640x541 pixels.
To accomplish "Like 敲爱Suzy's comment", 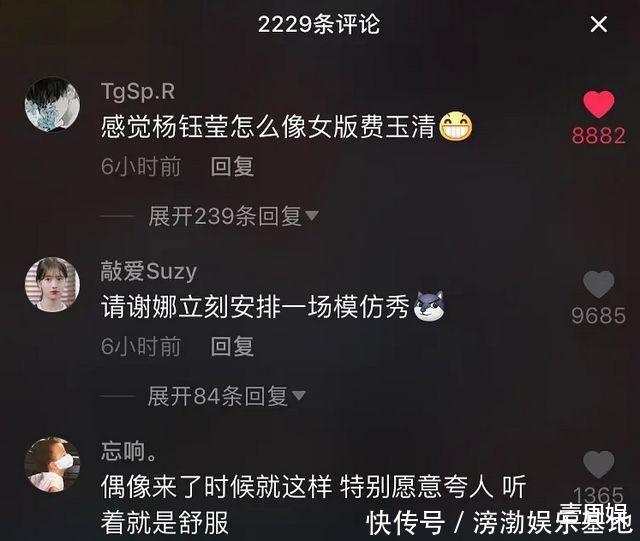I will (x=598, y=285).
